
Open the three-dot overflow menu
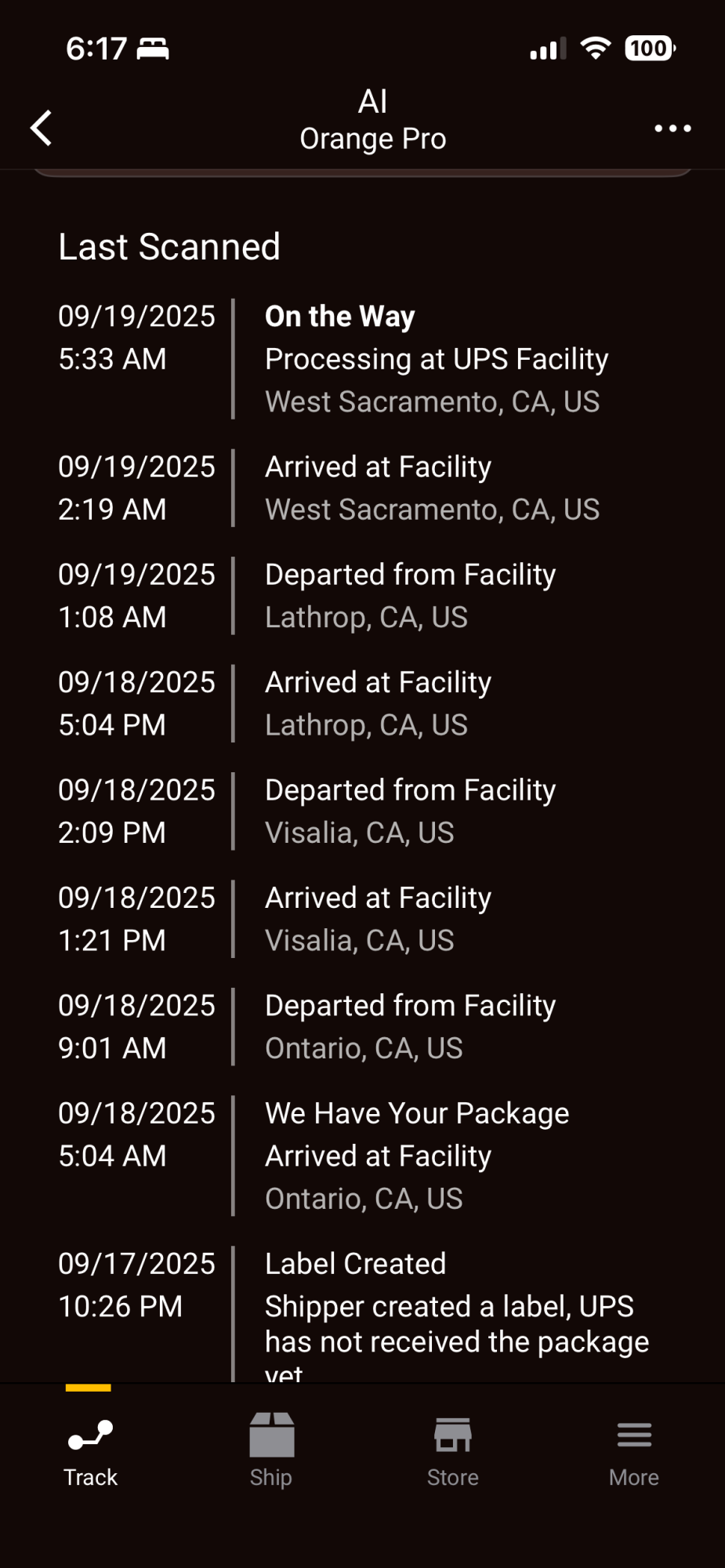click(x=672, y=128)
